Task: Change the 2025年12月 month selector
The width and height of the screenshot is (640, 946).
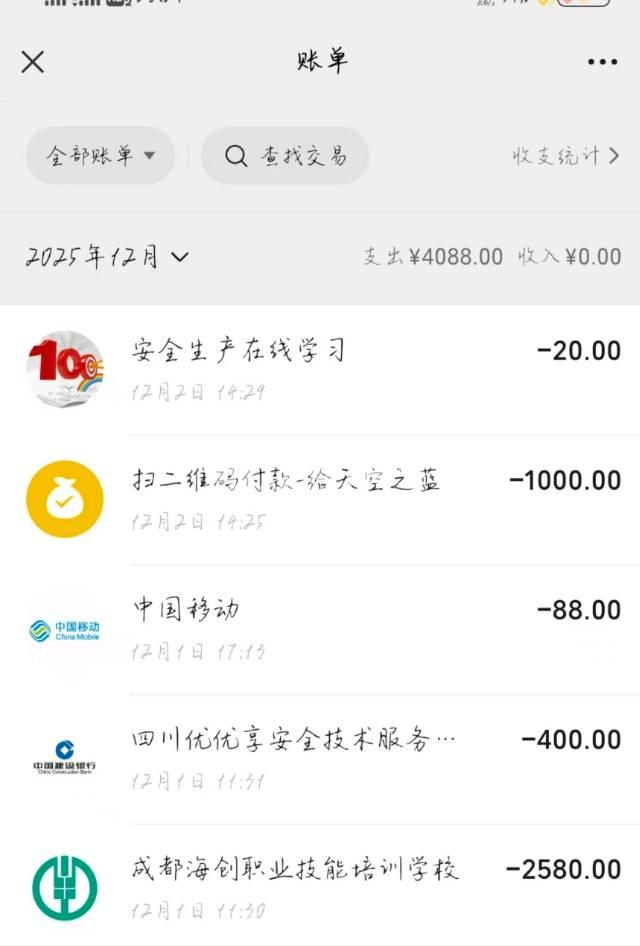Action: [107, 257]
